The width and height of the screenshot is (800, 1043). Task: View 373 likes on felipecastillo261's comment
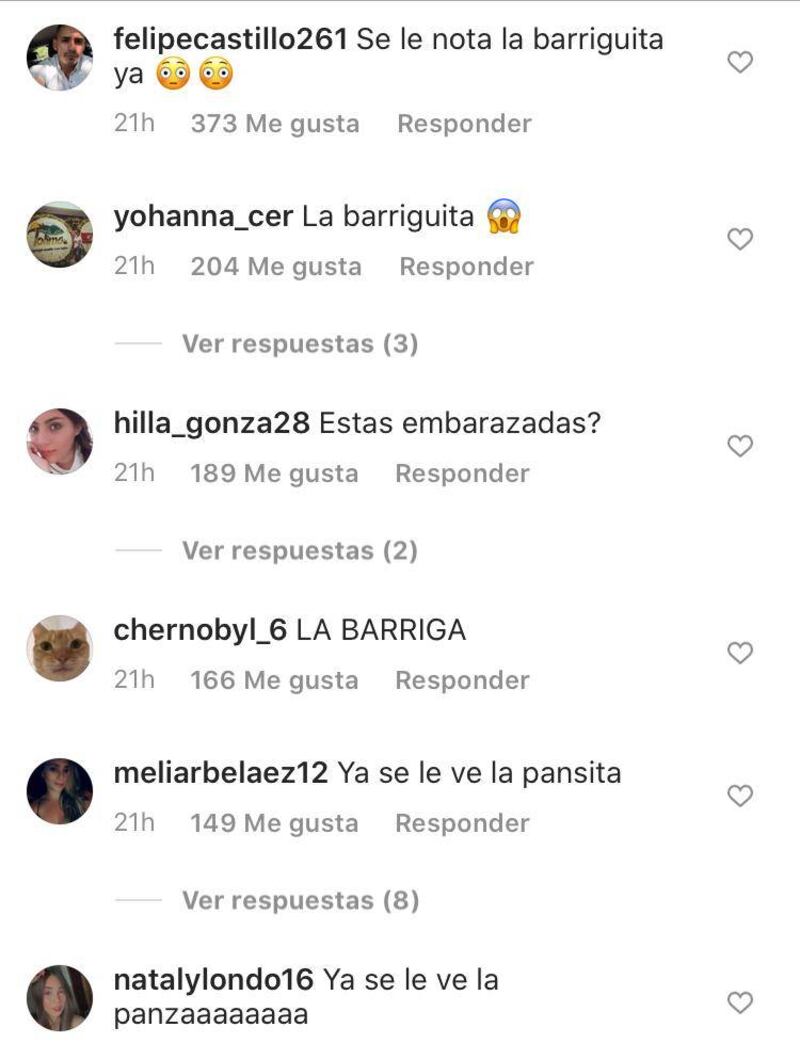coord(274,124)
